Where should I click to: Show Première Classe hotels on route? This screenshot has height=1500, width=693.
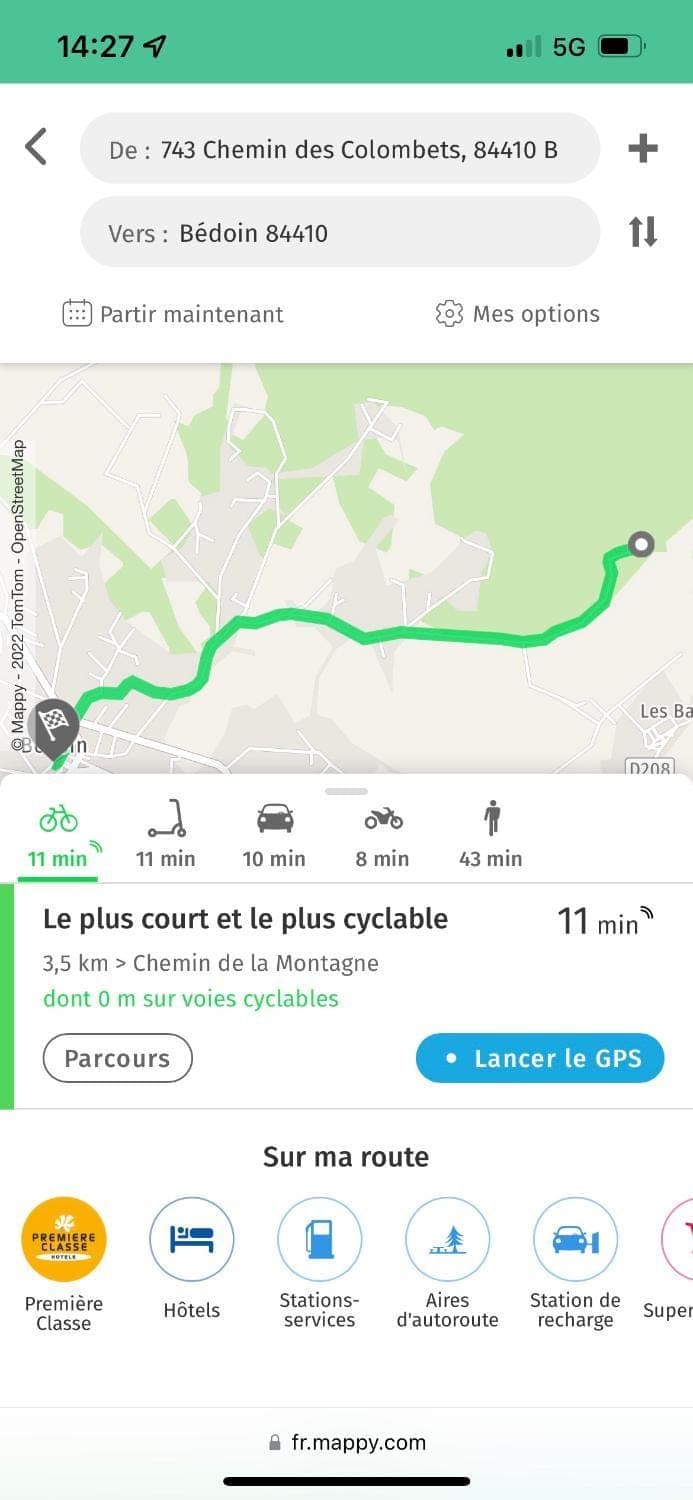click(64, 1240)
